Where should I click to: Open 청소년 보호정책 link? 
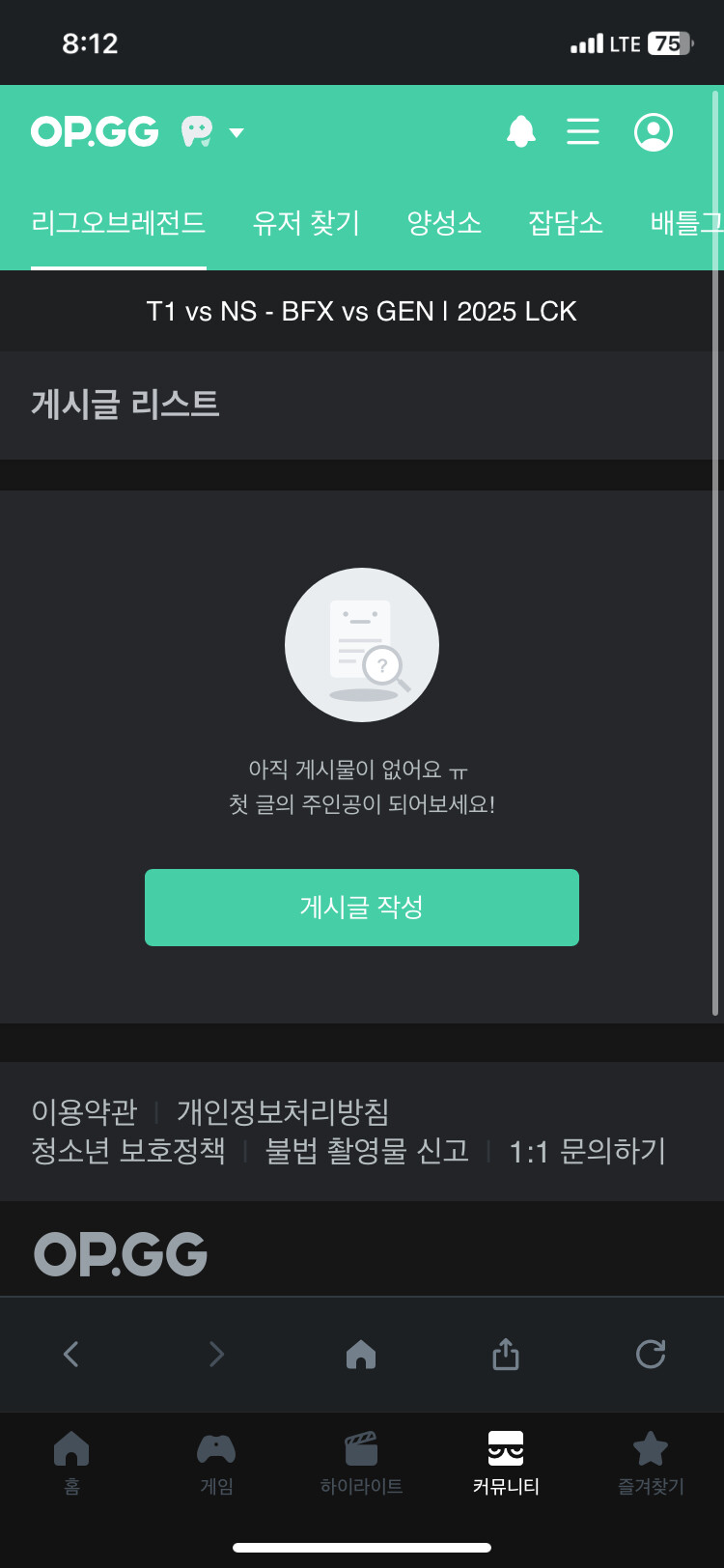(x=128, y=1151)
